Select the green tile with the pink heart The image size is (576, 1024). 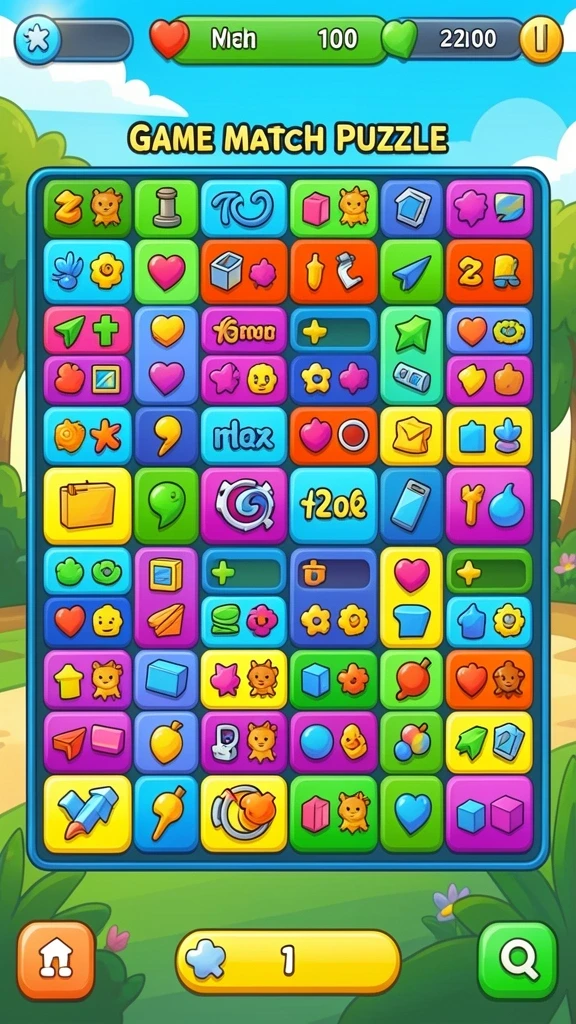pyautogui.click(x=167, y=272)
